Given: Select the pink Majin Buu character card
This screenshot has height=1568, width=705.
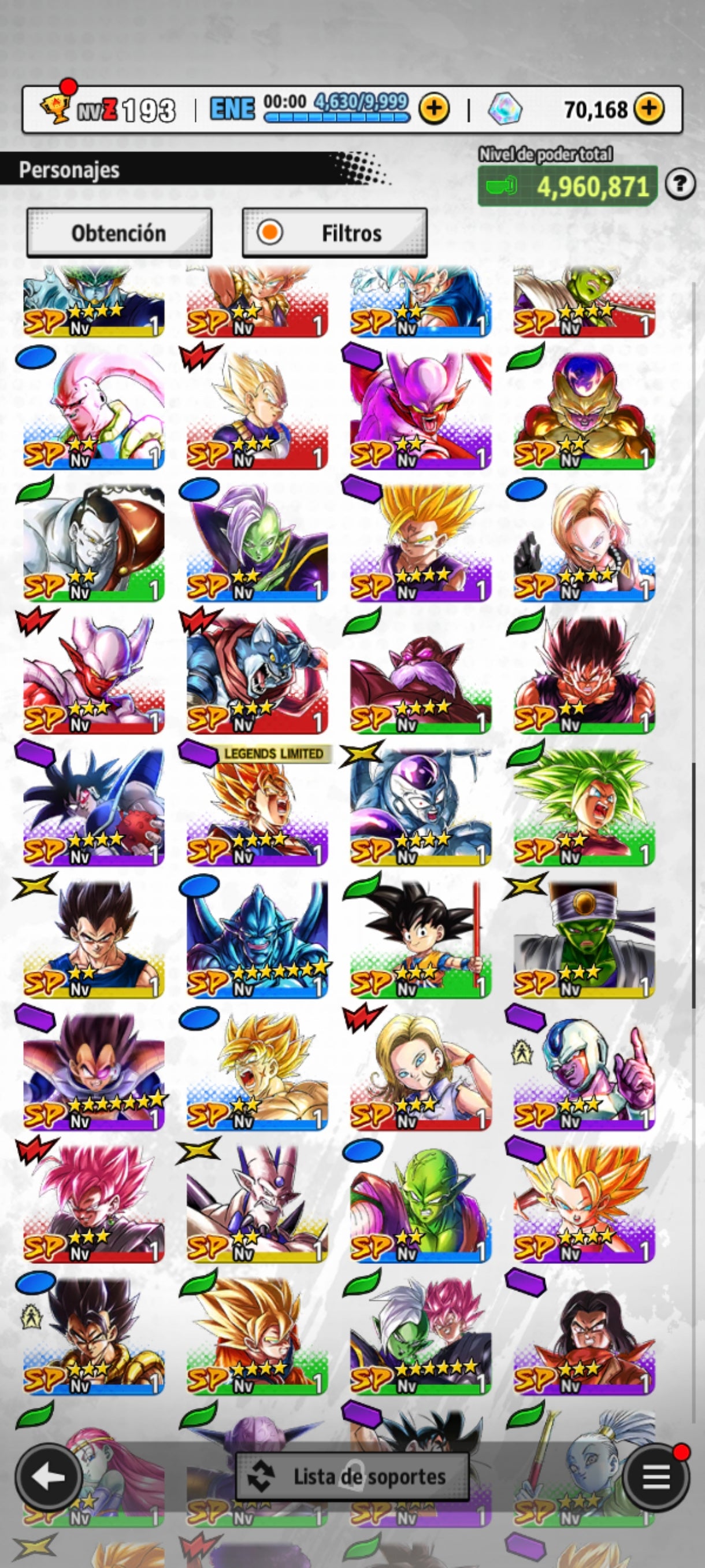Looking at the screenshot, I should 94,411.
